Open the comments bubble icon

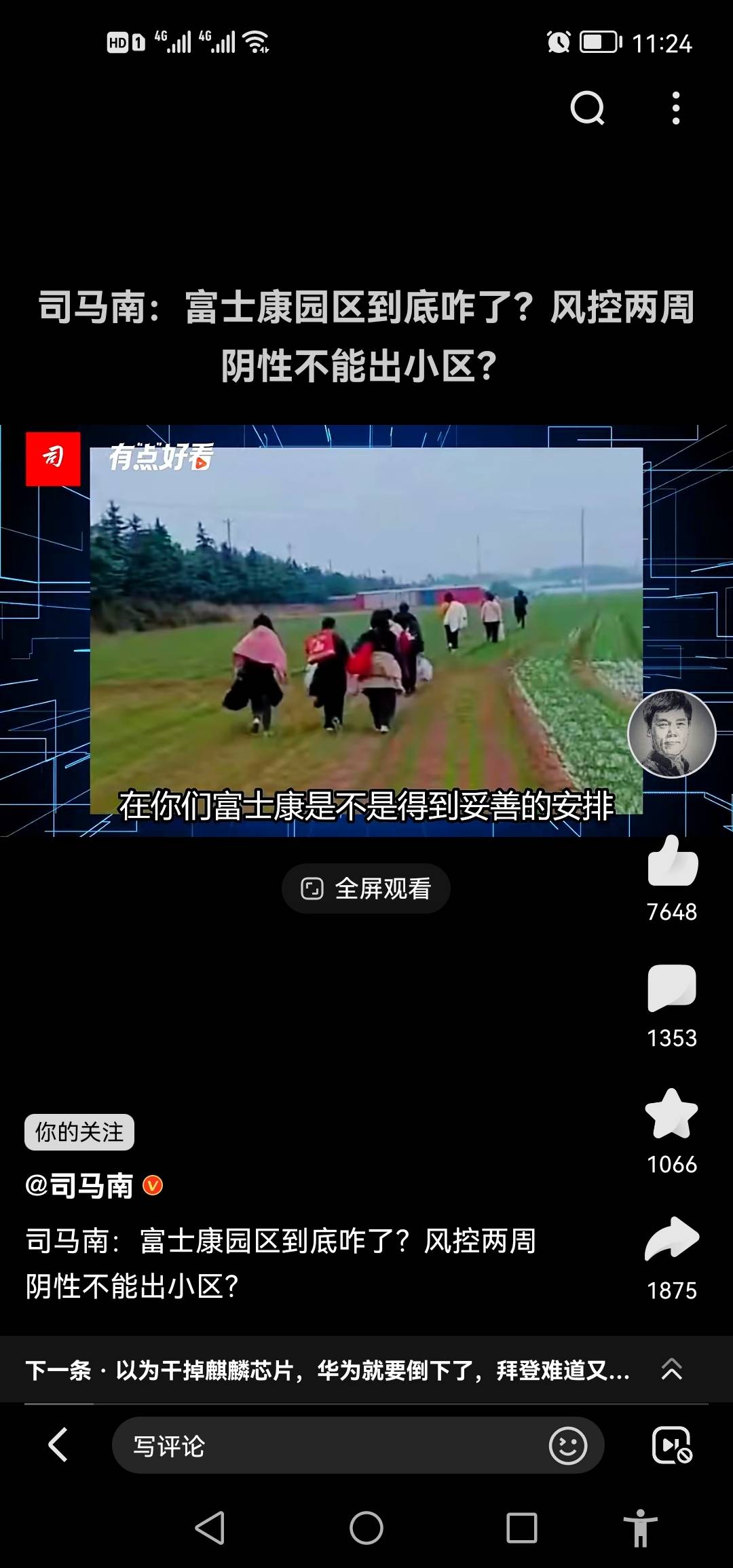pyautogui.click(x=672, y=988)
